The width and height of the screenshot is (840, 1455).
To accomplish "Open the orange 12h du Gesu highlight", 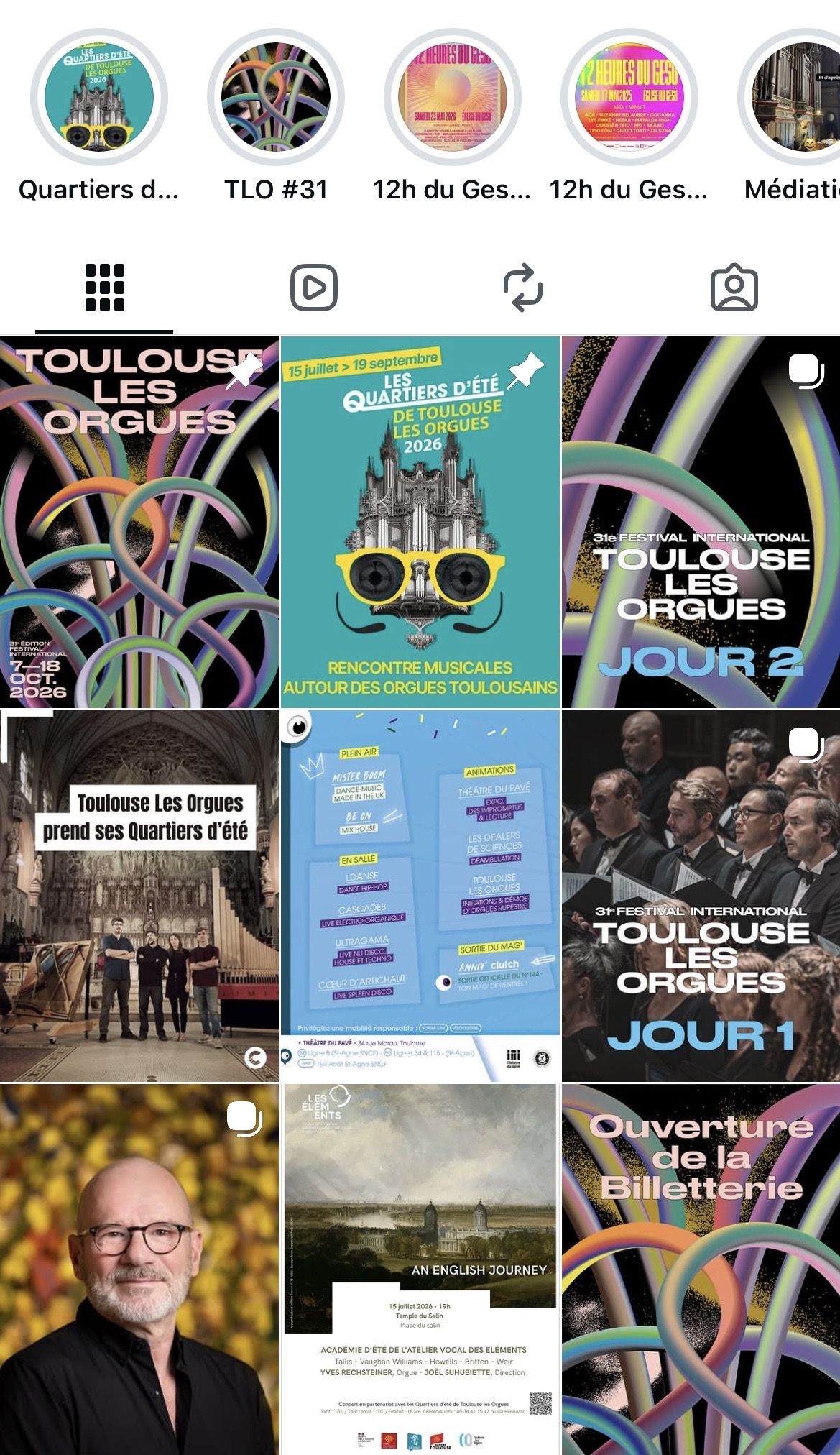I will tap(453, 97).
